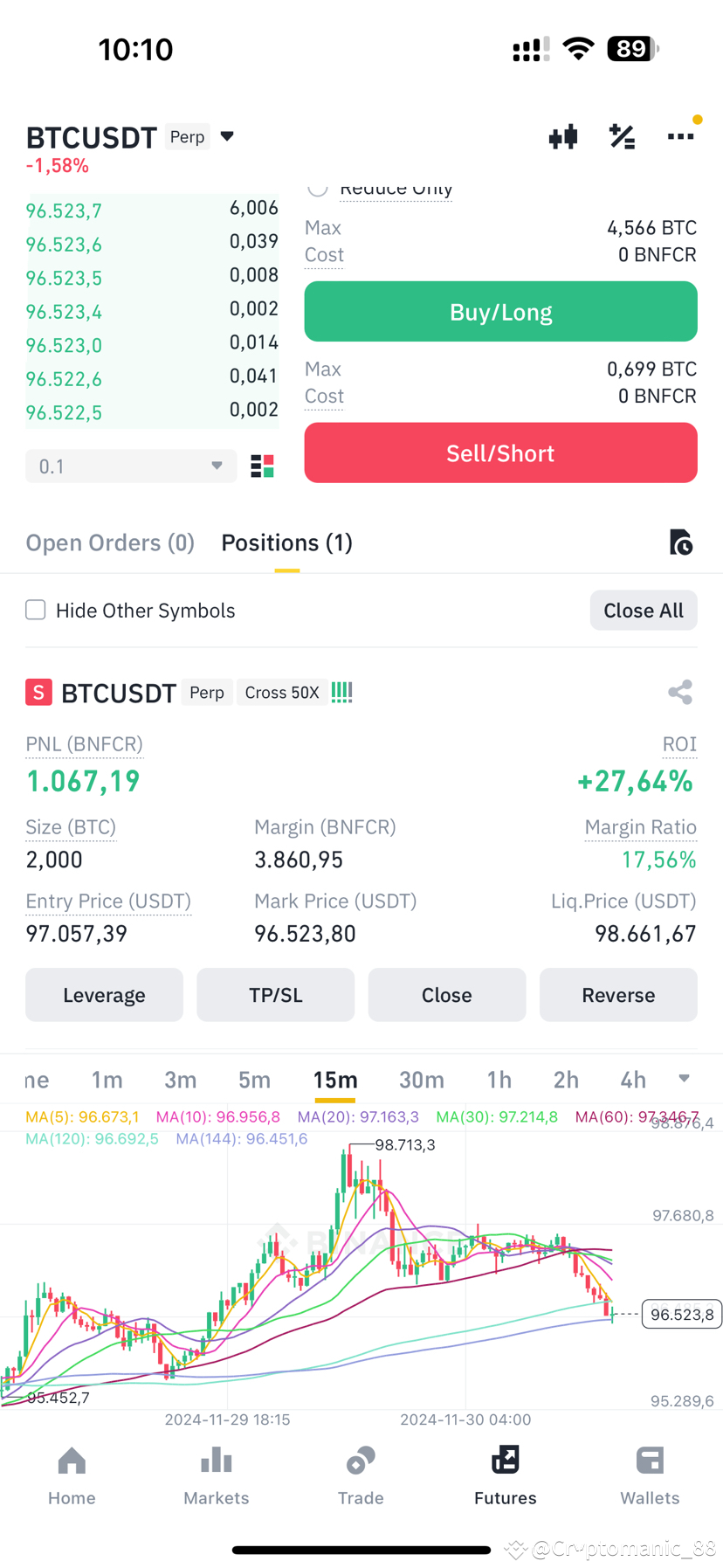Select the 1h chart timeframe
This screenshot has width=723, height=1568.
coord(499,1080)
